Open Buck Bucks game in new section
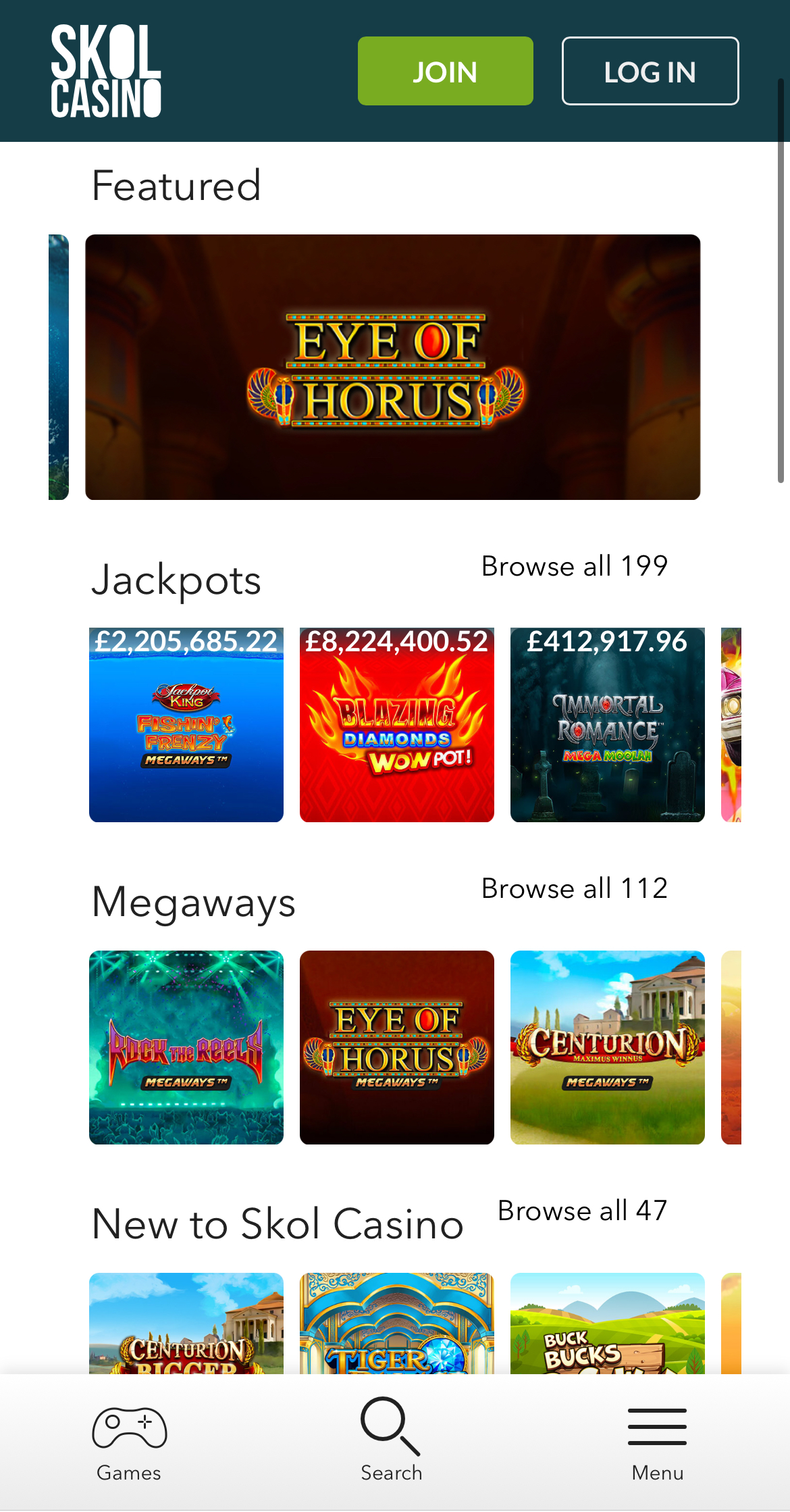The image size is (790, 1512). (607, 1324)
